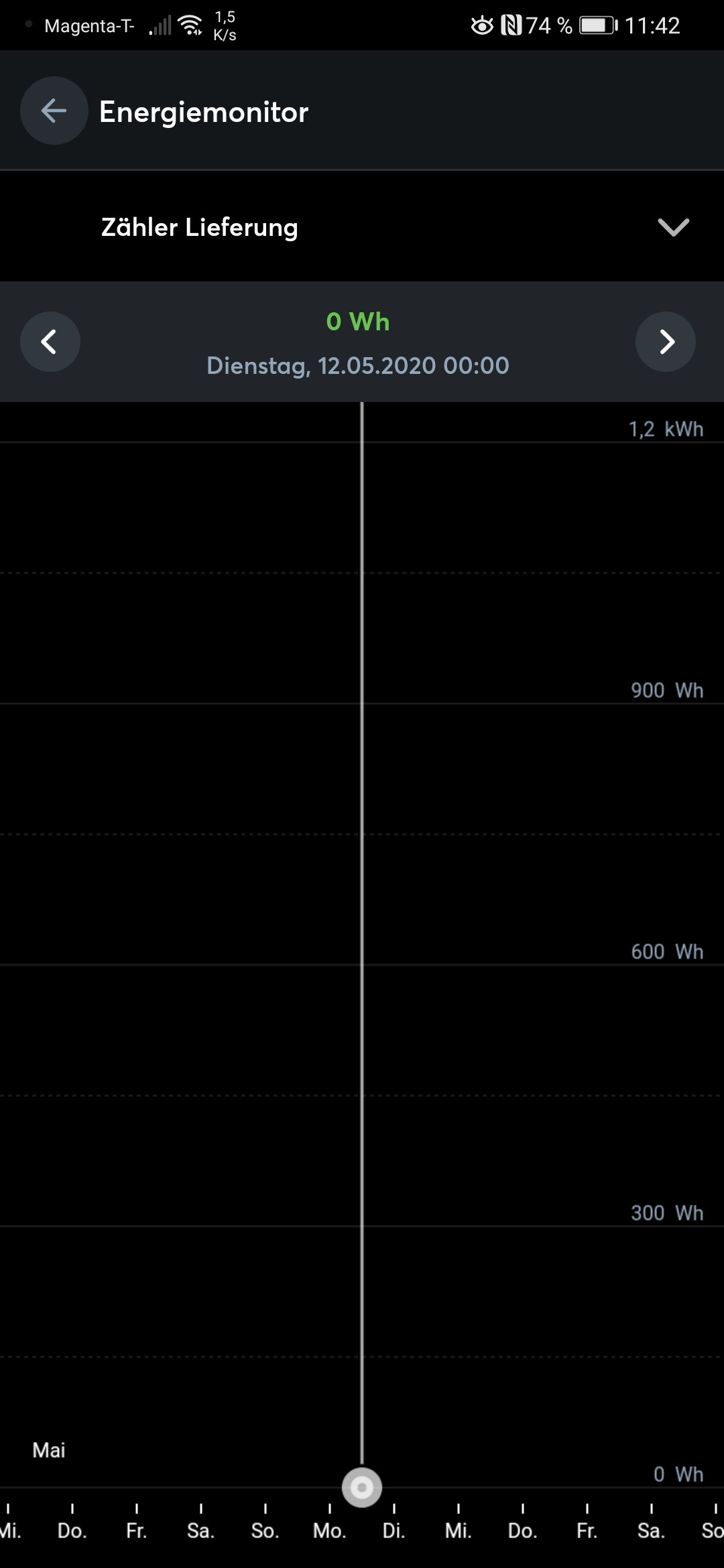Expand the Zähler Lieferung dropdown
Screen dimensions: 724x1568
[x=673, y=227]
